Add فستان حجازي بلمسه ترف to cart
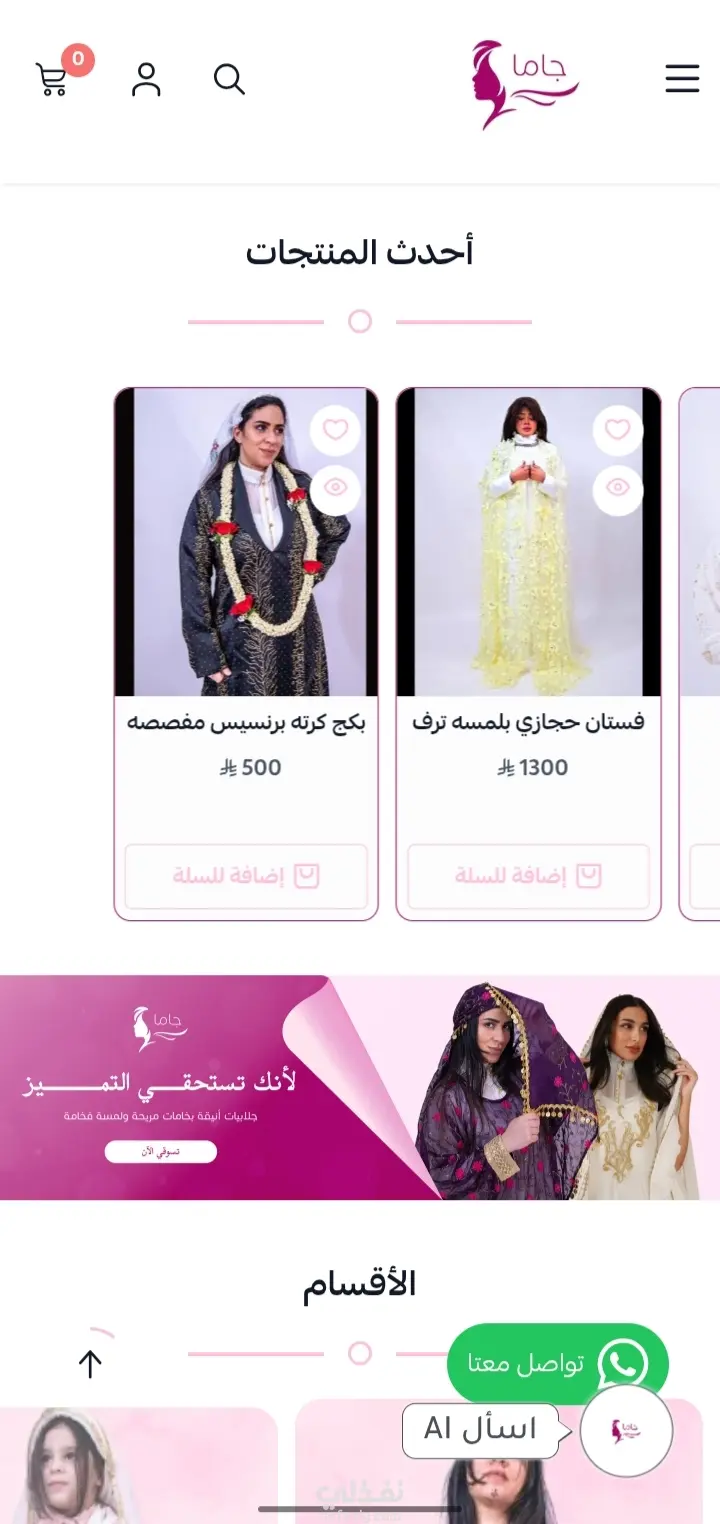720x1524 pixels. (528, 876)
